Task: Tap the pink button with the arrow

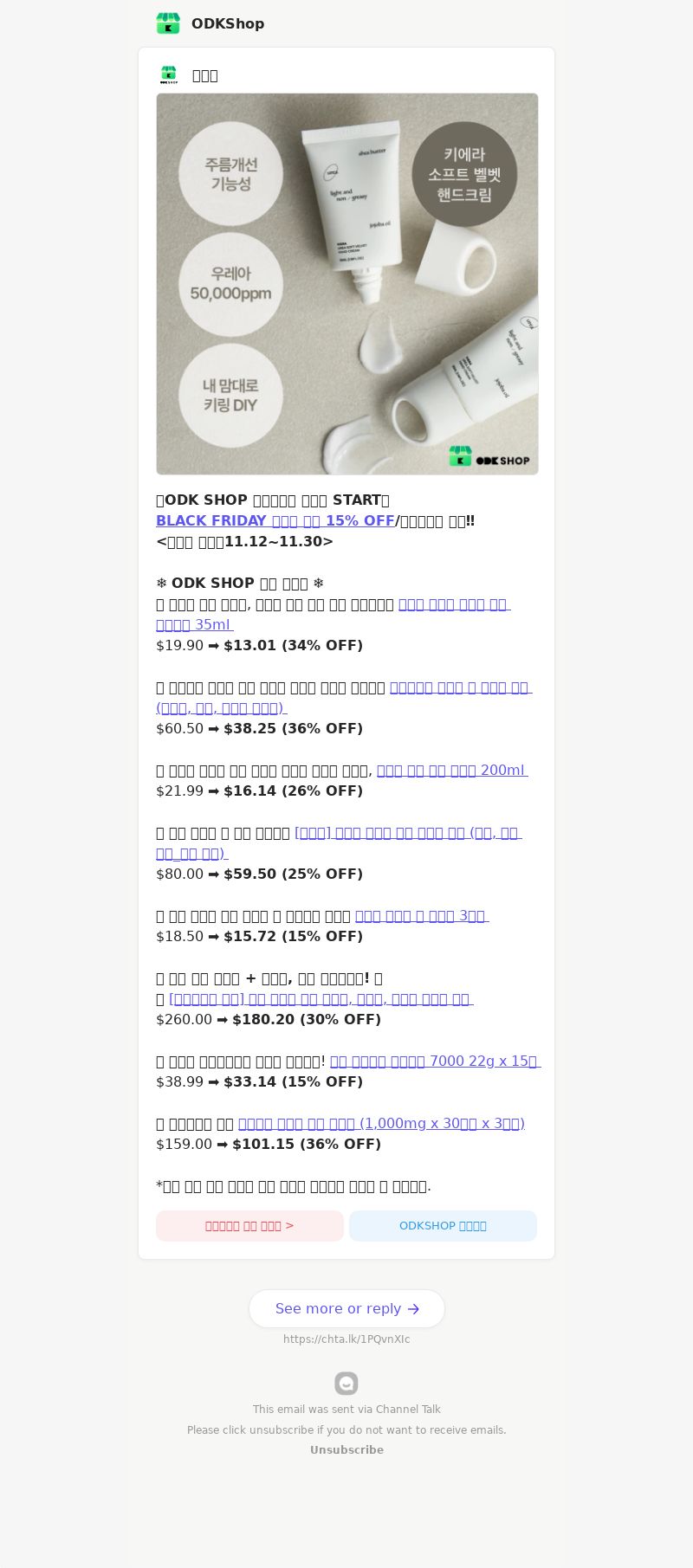Action: pos(249,1226)
